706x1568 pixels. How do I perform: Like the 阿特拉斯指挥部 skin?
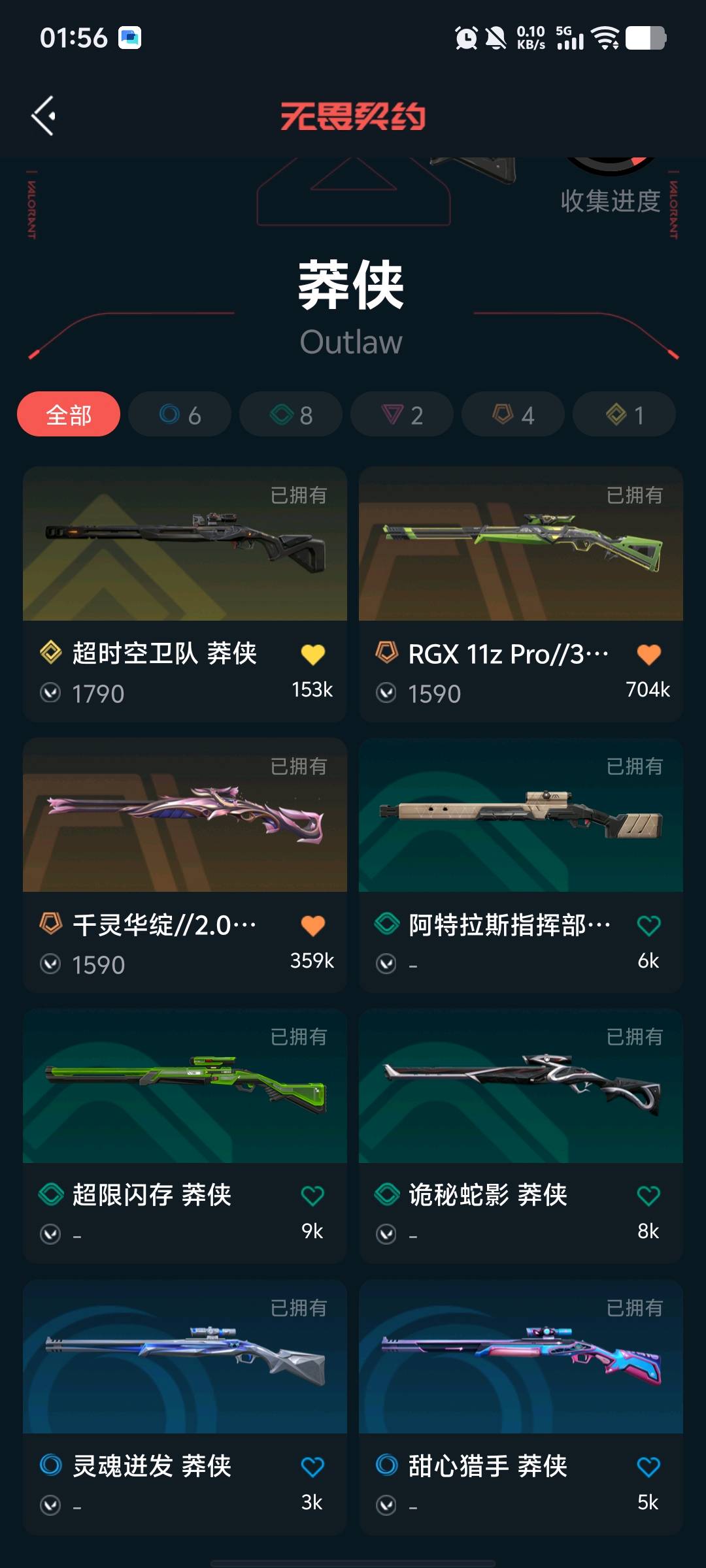649,925
